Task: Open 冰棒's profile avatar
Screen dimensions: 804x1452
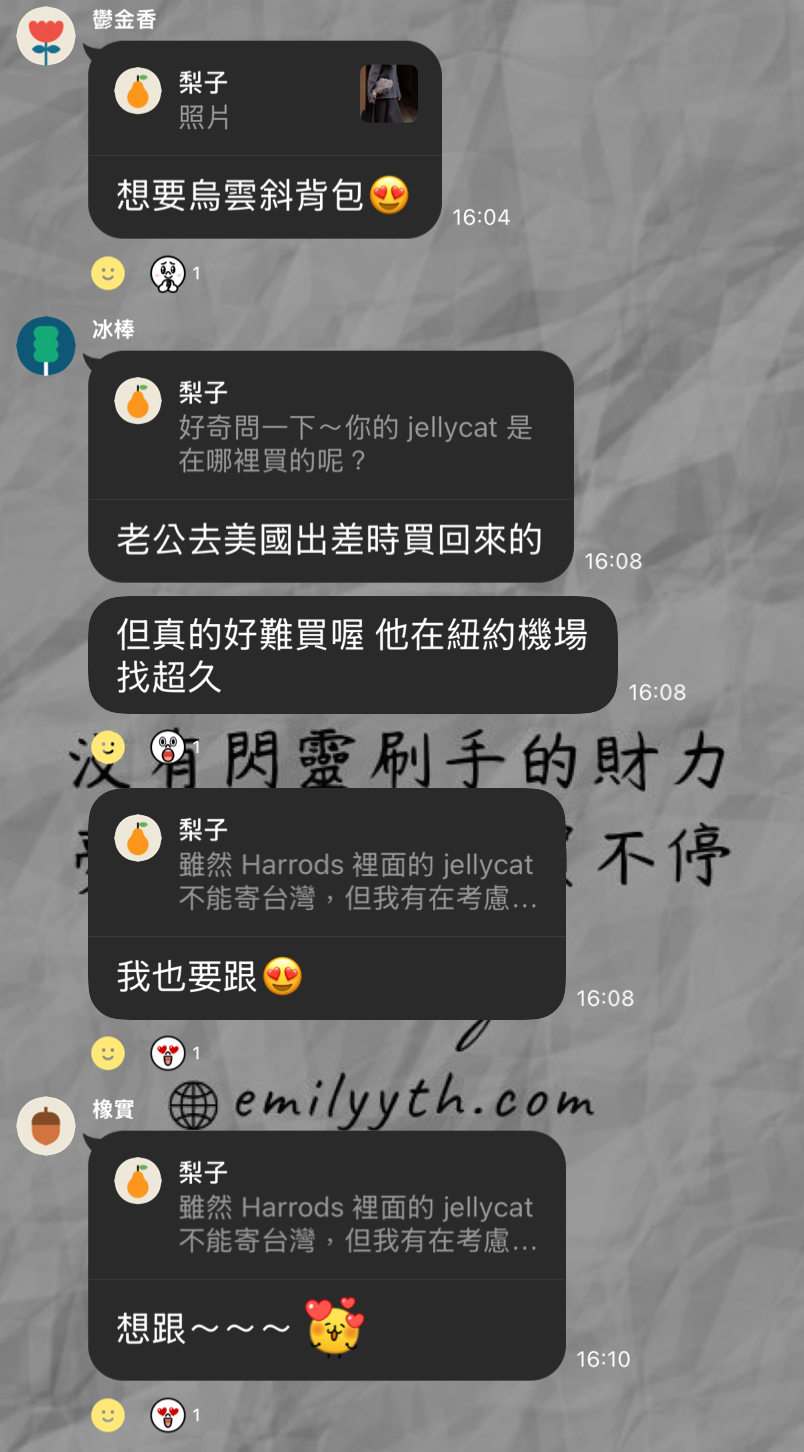Action: click(x=46, y=346)
